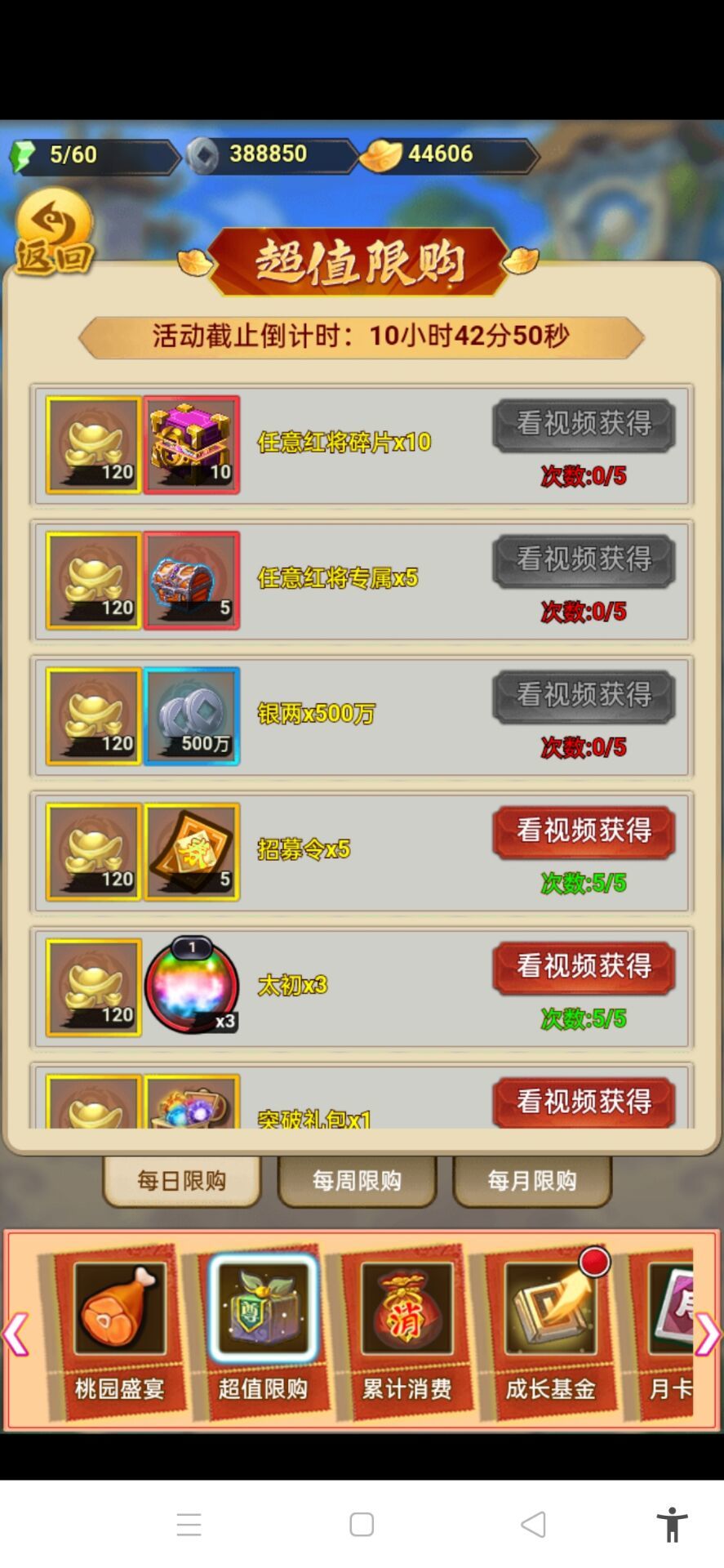
Task: Select the 桃园盛宴 drumstick icon
Action: click(118, 1308)
